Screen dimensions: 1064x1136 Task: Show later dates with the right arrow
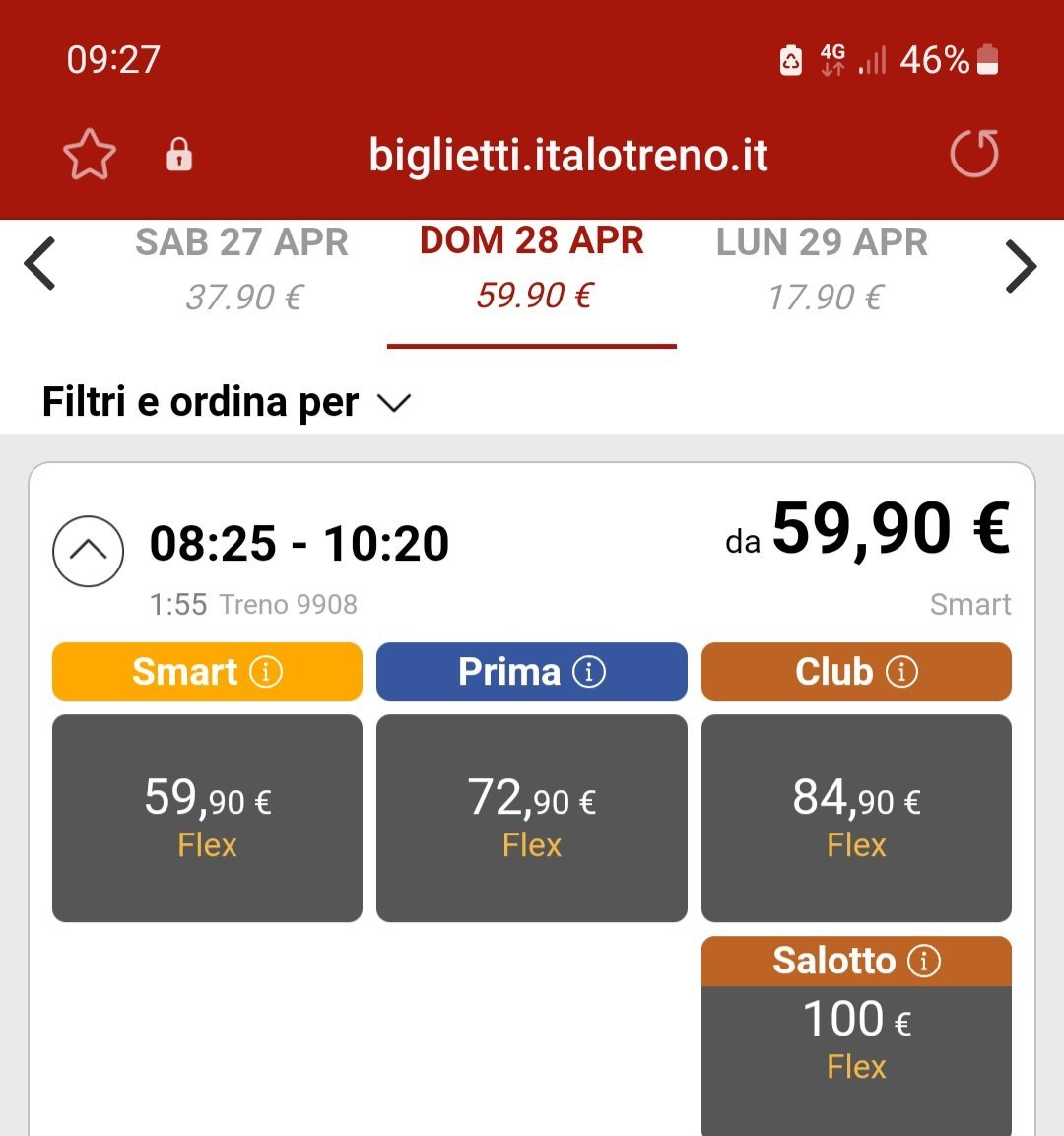click(1021, 267)
